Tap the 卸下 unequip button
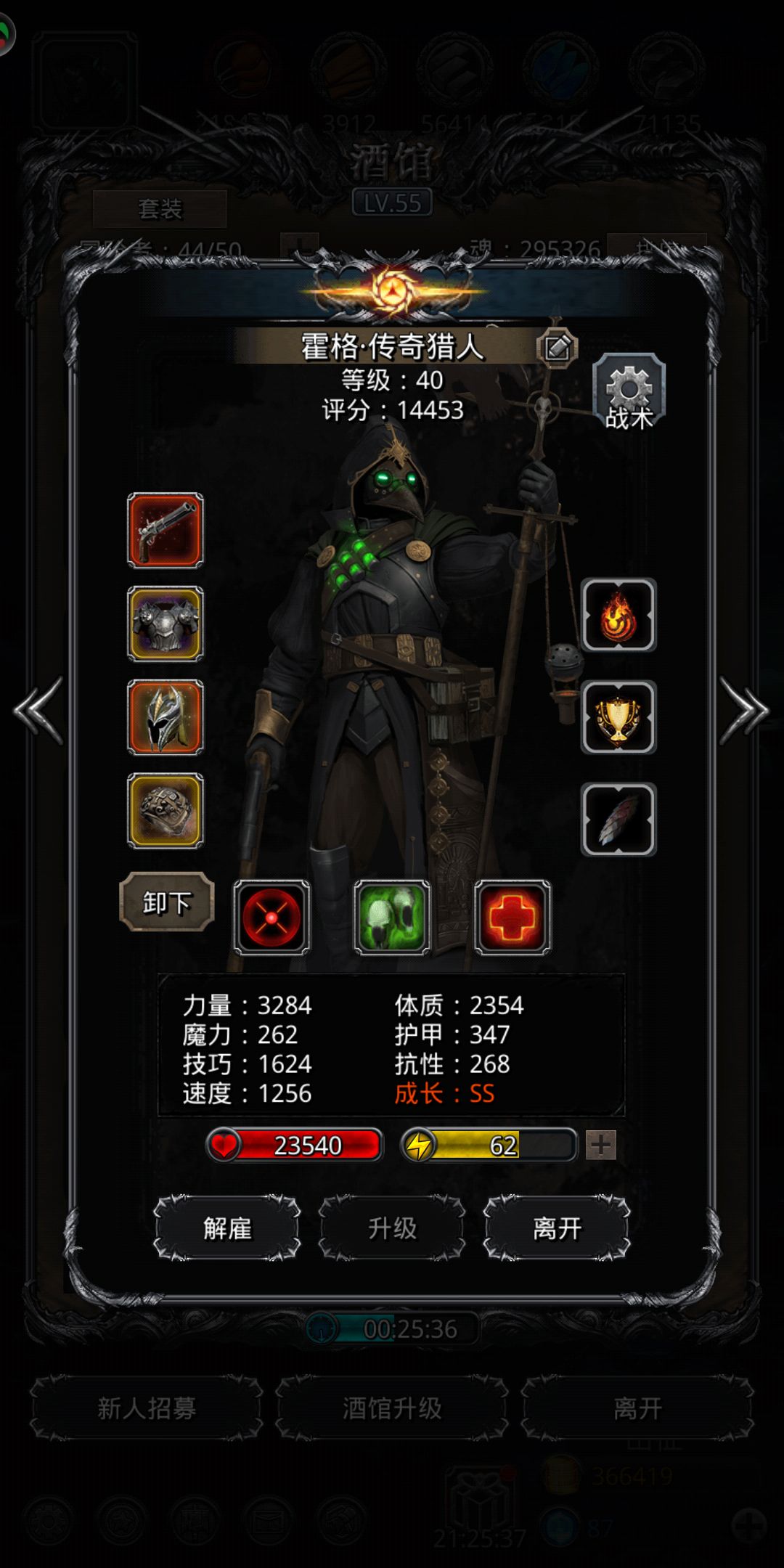Image resolution: width=784 pixels, height=1568 pixels. (x=167, y=902)
